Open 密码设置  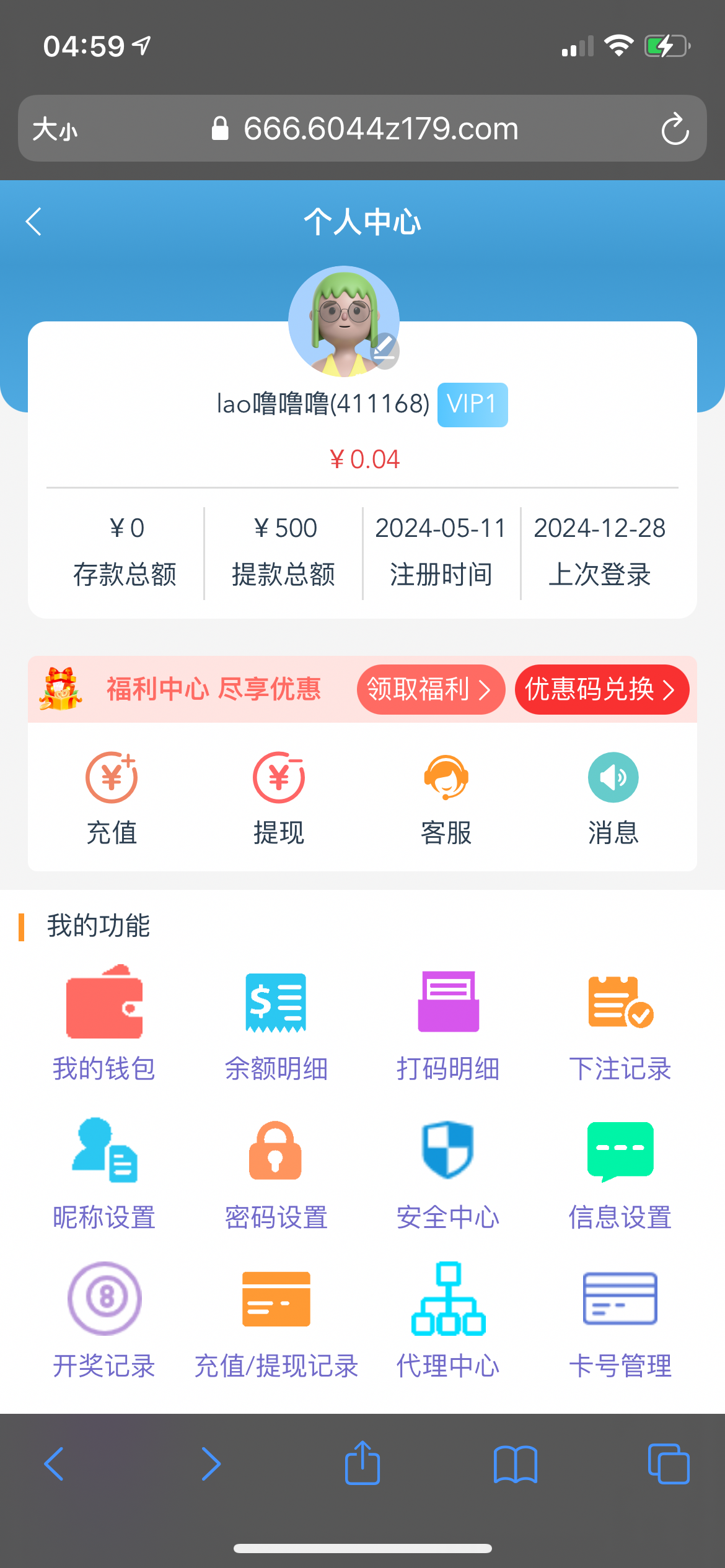pos(276,1172)
